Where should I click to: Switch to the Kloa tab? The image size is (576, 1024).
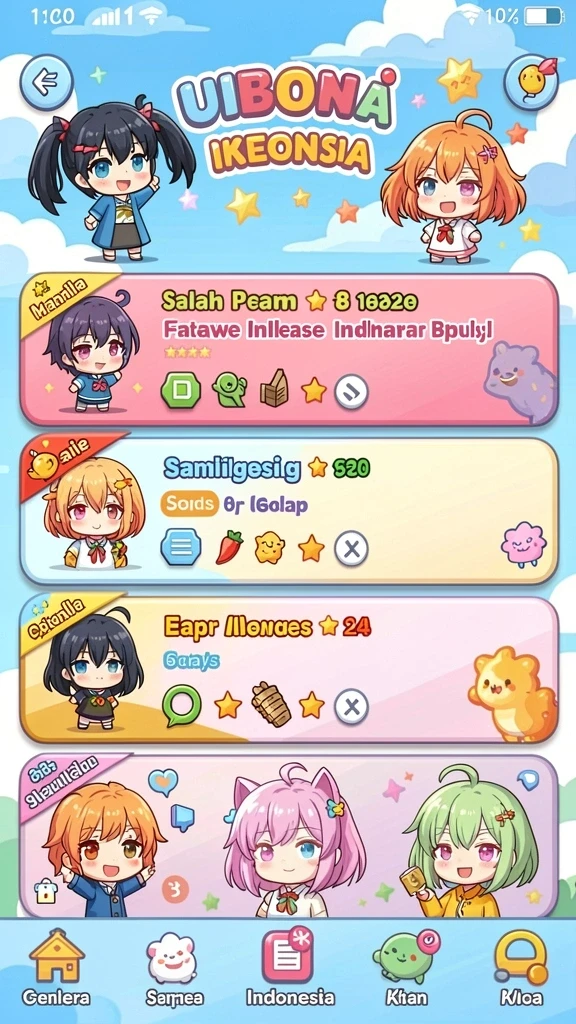[520, 969]
